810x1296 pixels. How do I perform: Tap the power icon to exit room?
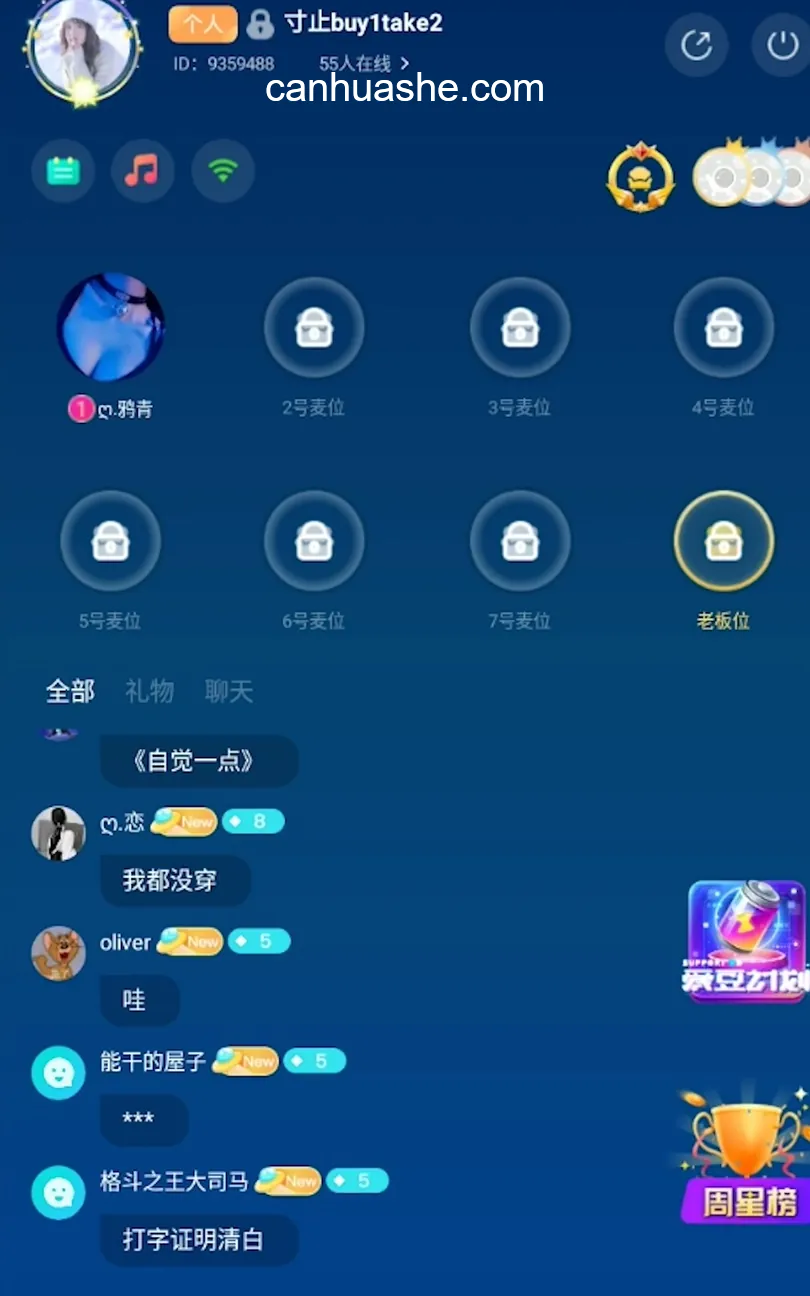click(780, 44)
